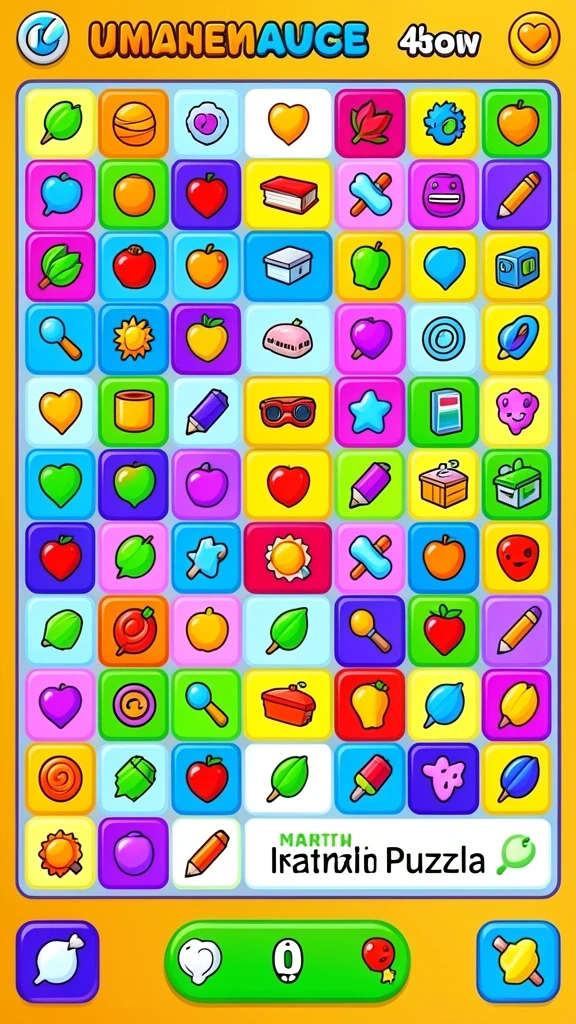Tap the purple smiley face tile
Image resolution: width=576 pixels, height=1024 pixels.
point(444,195)
